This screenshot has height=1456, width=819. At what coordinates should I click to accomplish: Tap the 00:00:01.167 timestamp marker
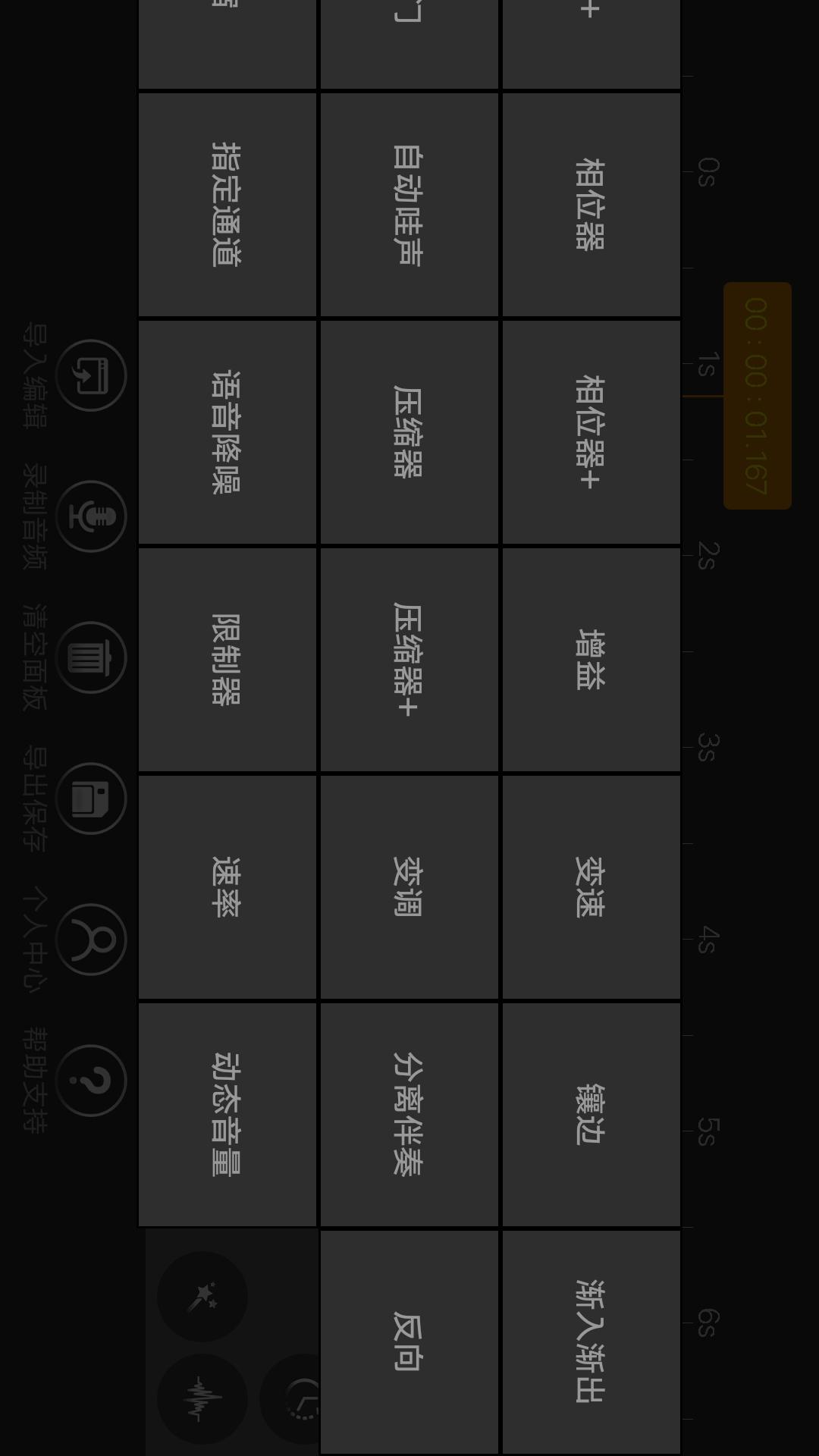758,394
